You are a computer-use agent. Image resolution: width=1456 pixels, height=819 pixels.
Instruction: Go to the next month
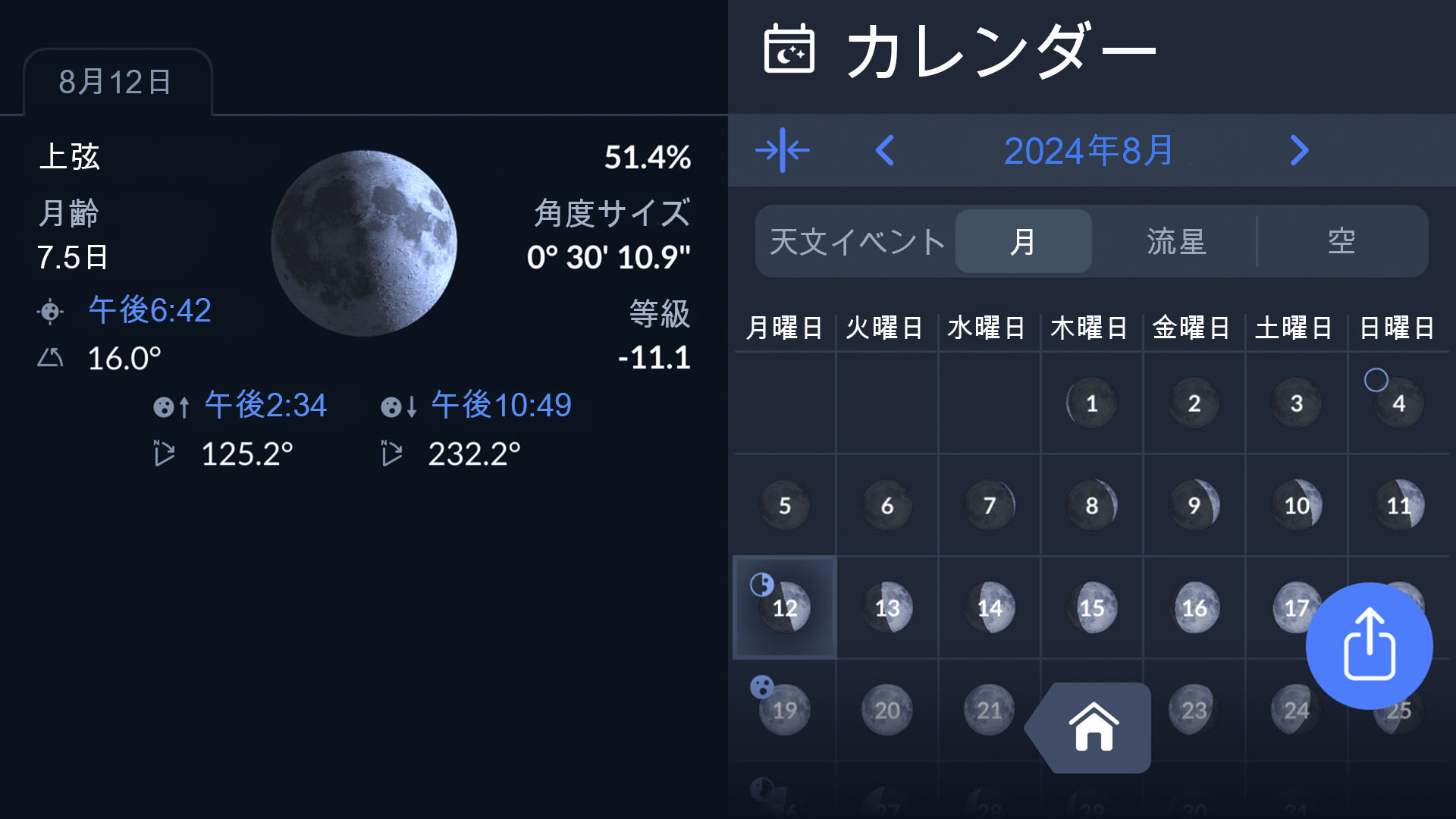[x=1299, y=150]
